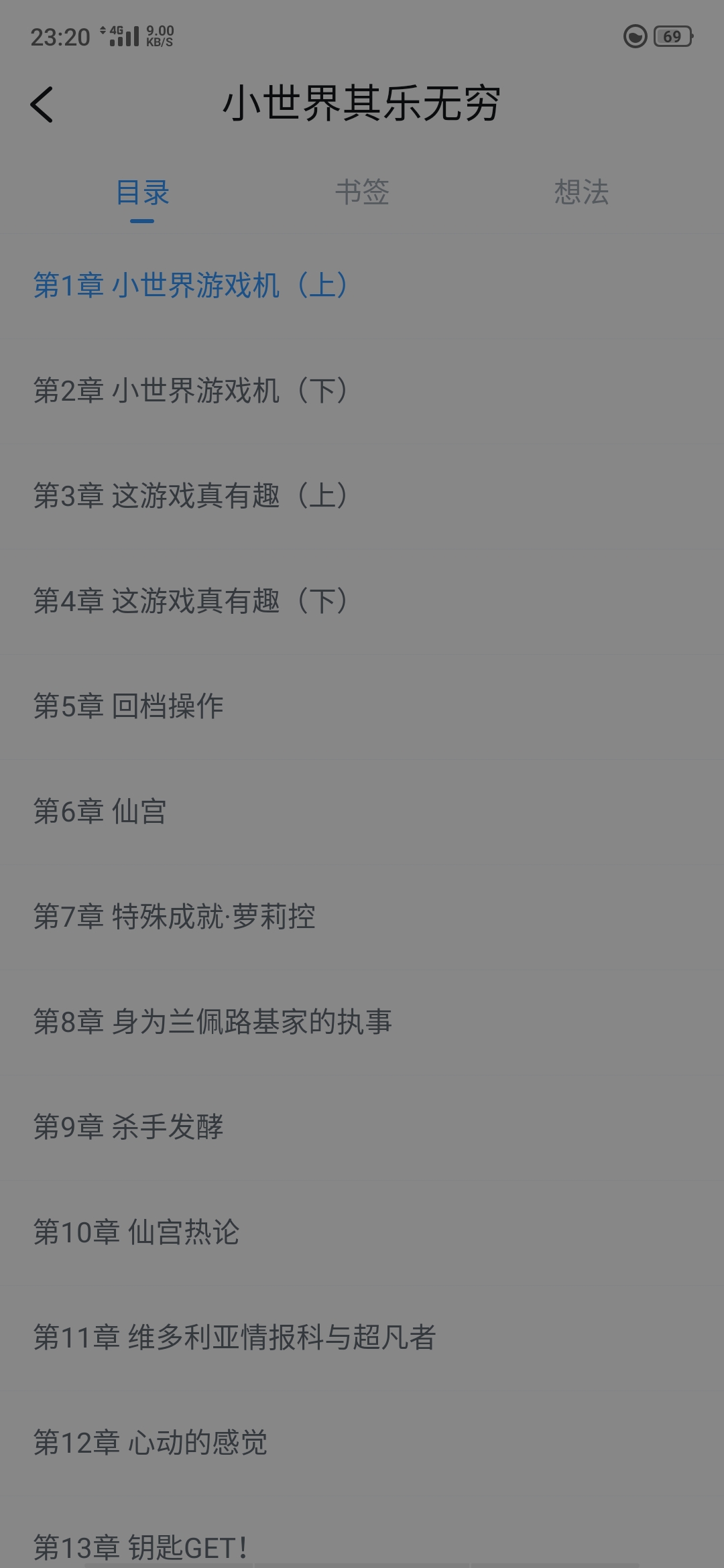The width and height of the screenshot is (724, 1568).
Task: Go to 第13章 钥匙GET！
Action: 141,1547
